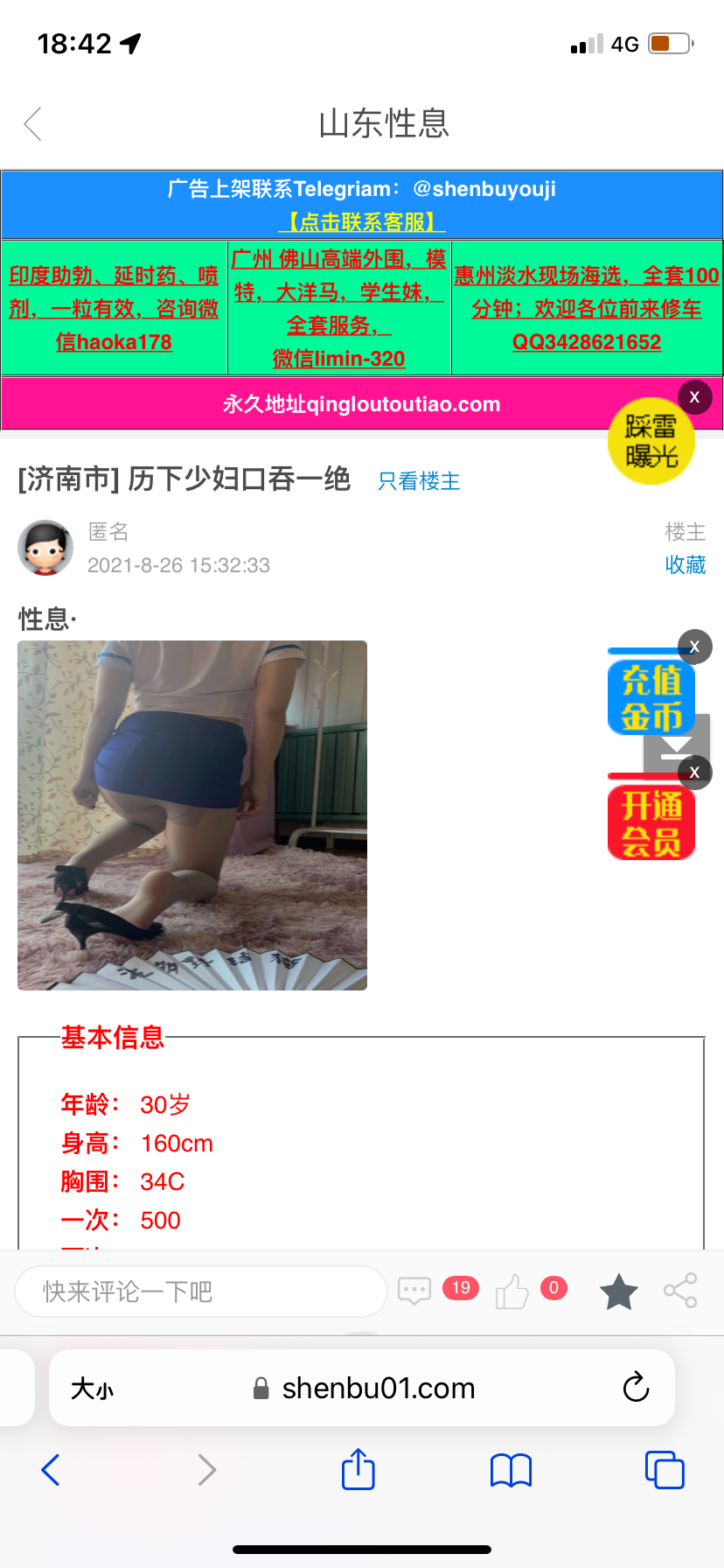Image resolution: width=724 pixels, height=1568 pixels.
Task: Tap the star icon to favorite
Action: pyautogui.click(x=619, y=1291)
